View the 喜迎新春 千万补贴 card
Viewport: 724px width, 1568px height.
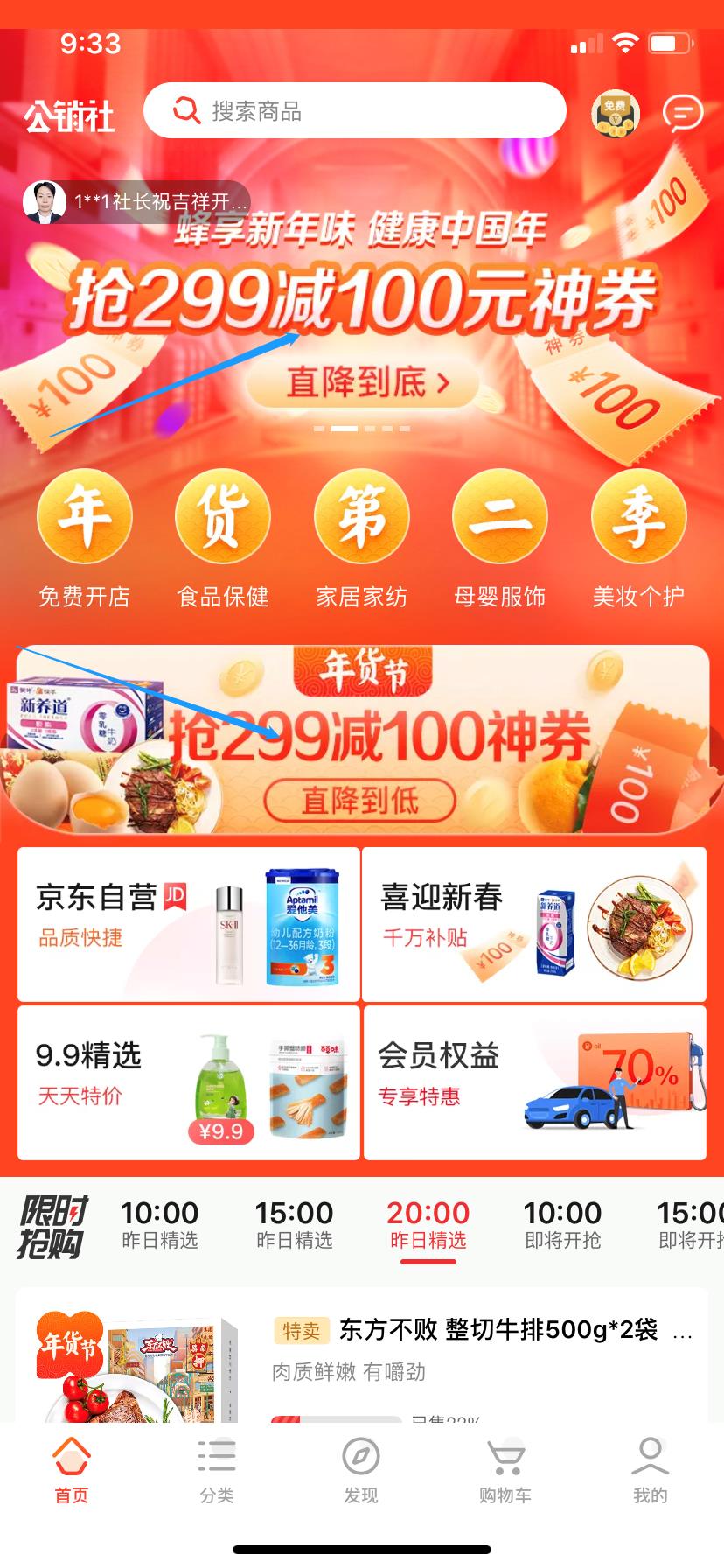[x=534, y=924]
